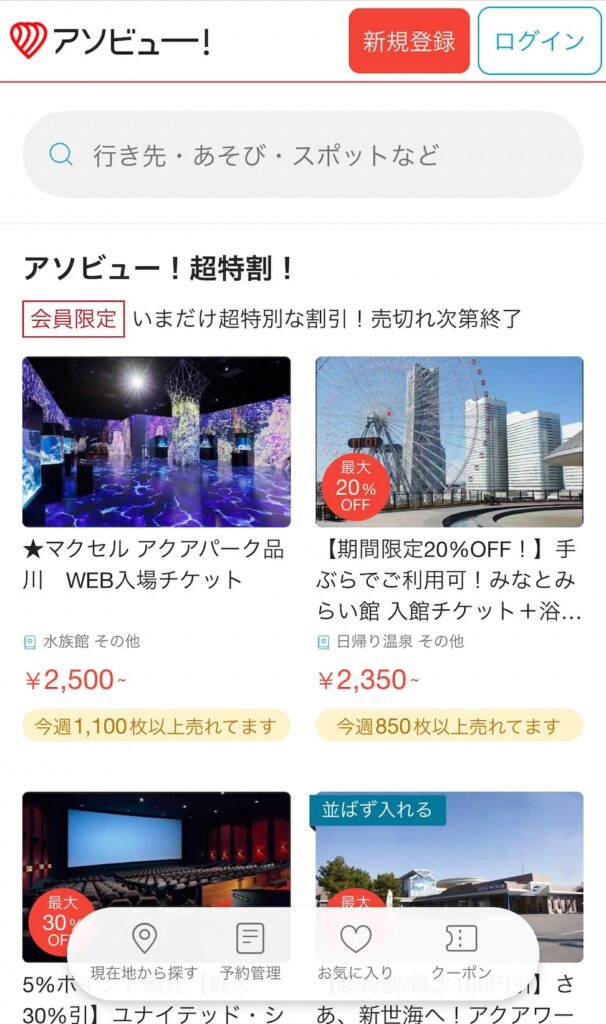Switch to the 予約管理 tab

pyautogui.click(x=250, y=951)
